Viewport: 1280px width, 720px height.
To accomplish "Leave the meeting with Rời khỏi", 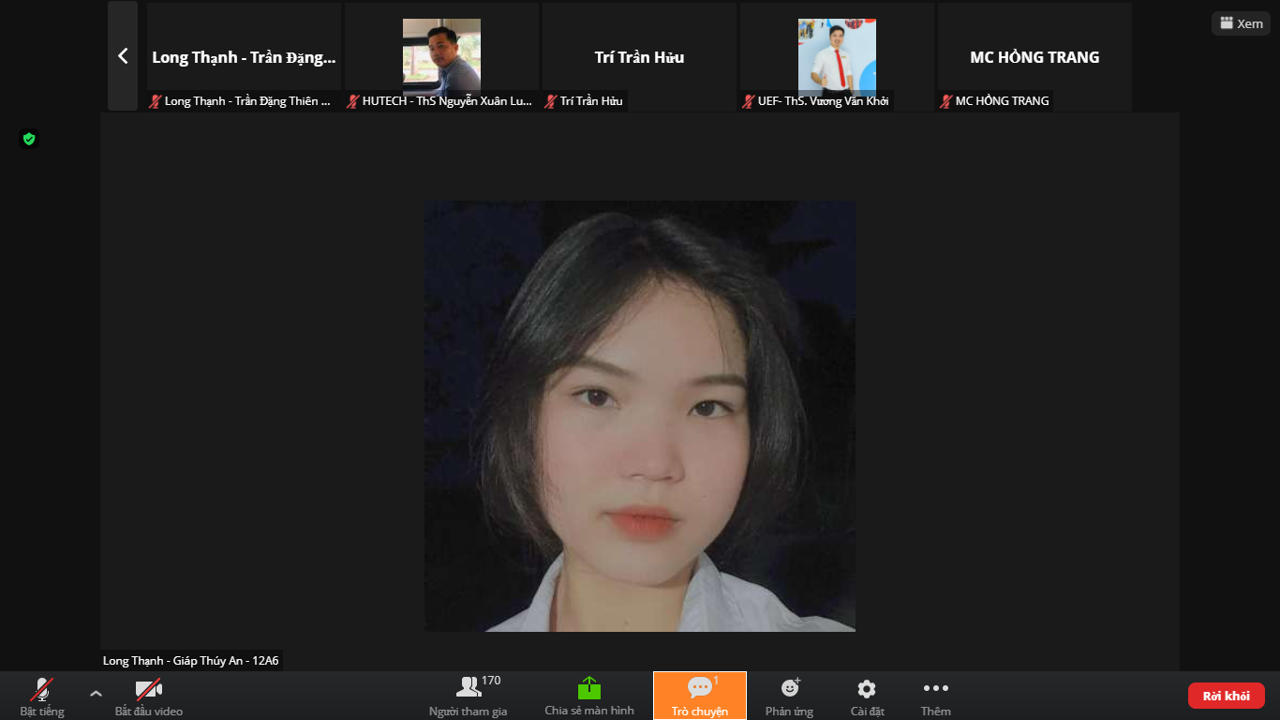I will click(x=1226, y=696).
